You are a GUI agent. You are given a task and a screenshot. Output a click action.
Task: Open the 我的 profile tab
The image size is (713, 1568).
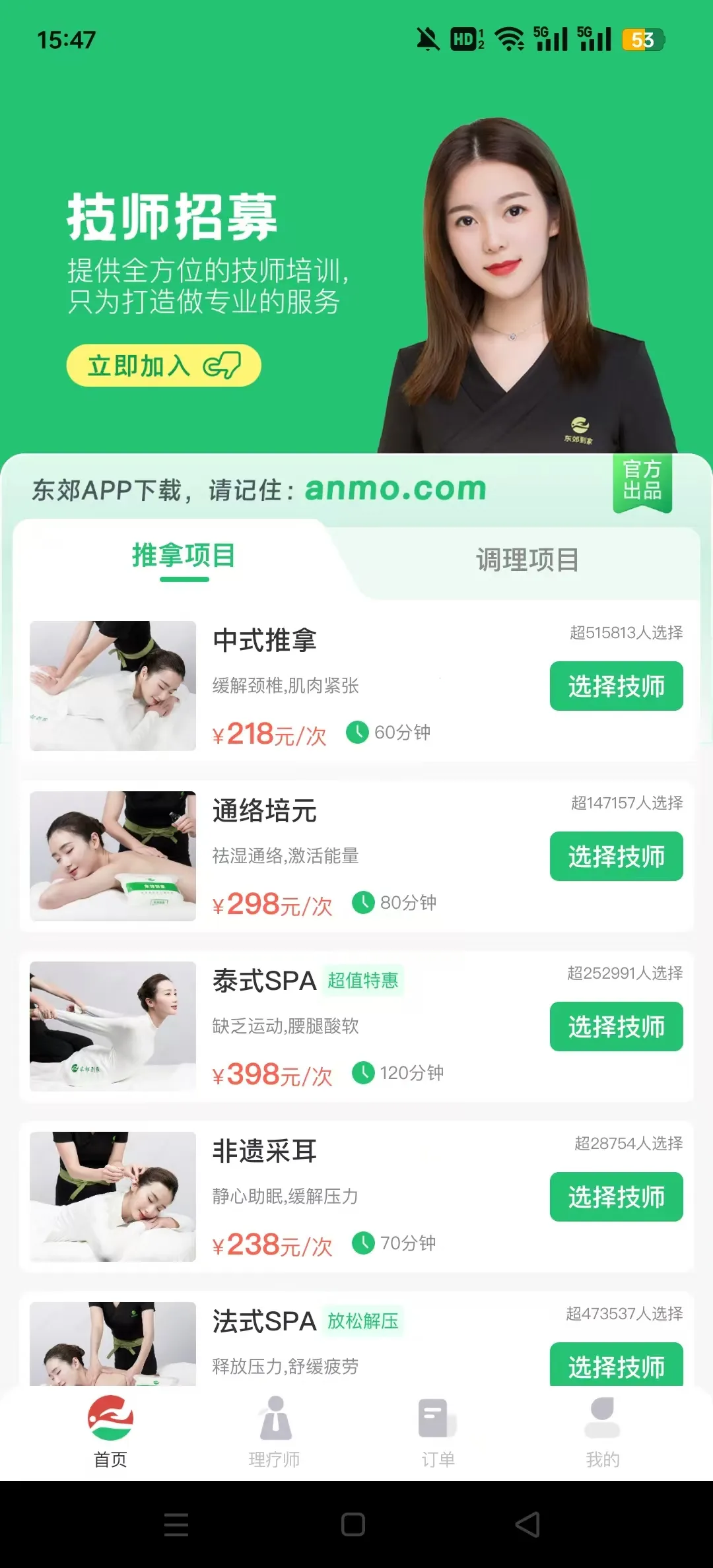[602, 1432]
